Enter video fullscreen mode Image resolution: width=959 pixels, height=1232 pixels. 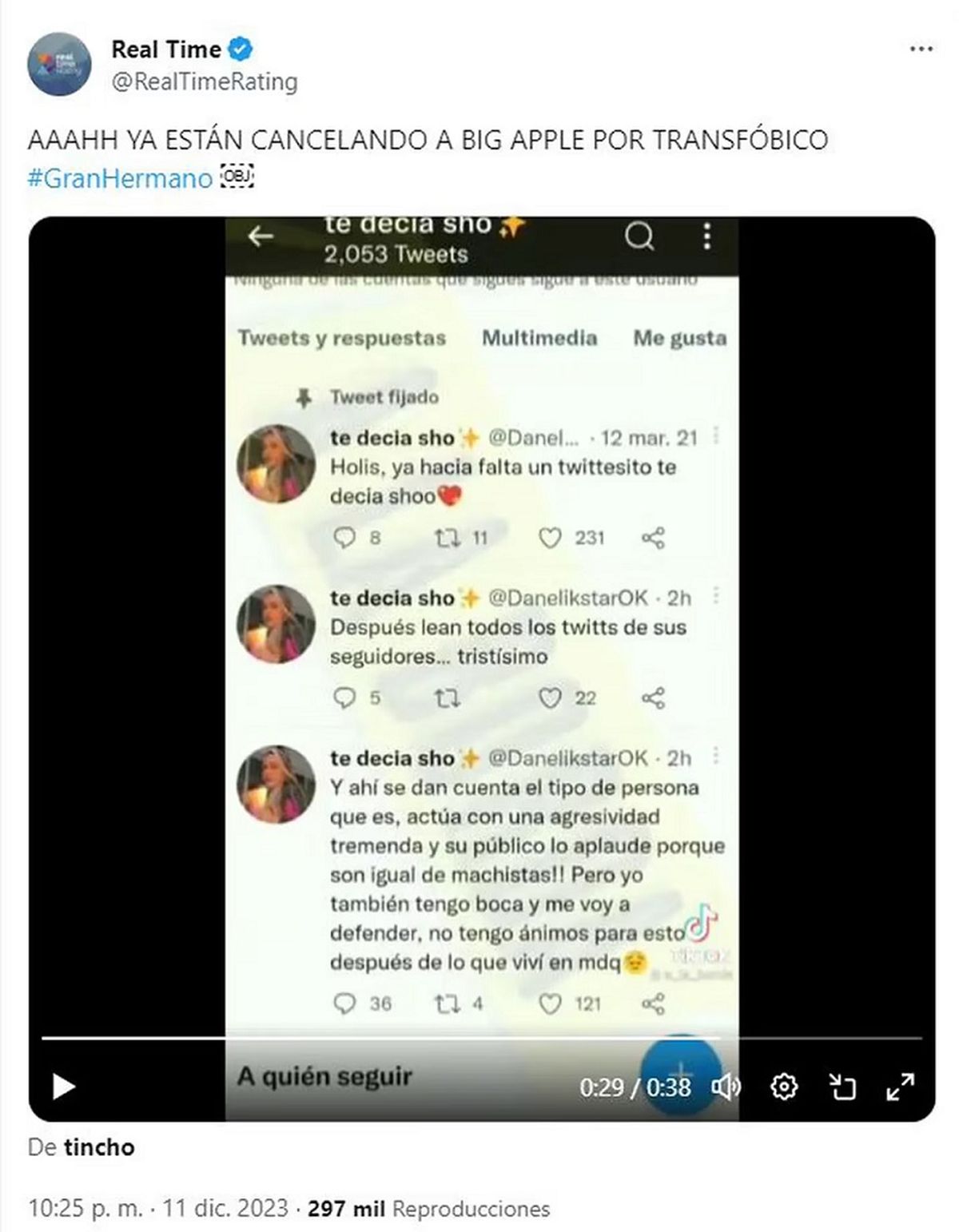(900, 1087)
